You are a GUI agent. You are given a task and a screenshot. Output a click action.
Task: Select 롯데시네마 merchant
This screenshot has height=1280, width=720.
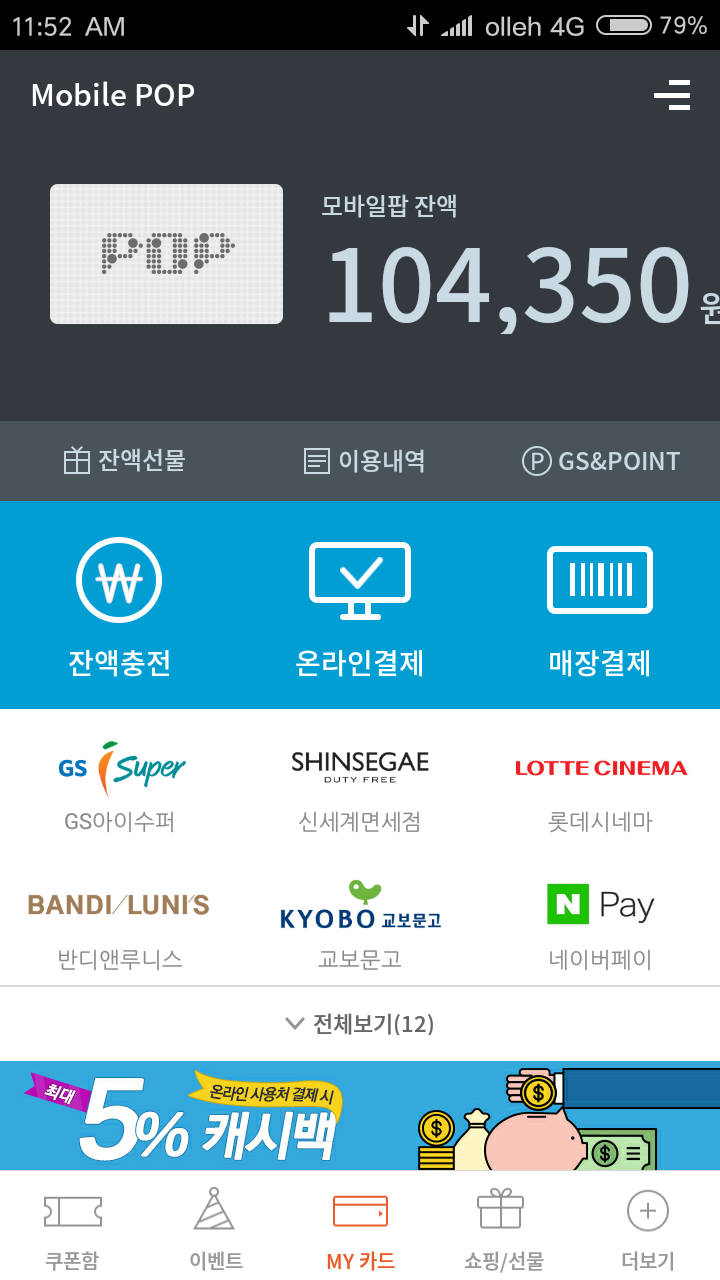(600, 787)
